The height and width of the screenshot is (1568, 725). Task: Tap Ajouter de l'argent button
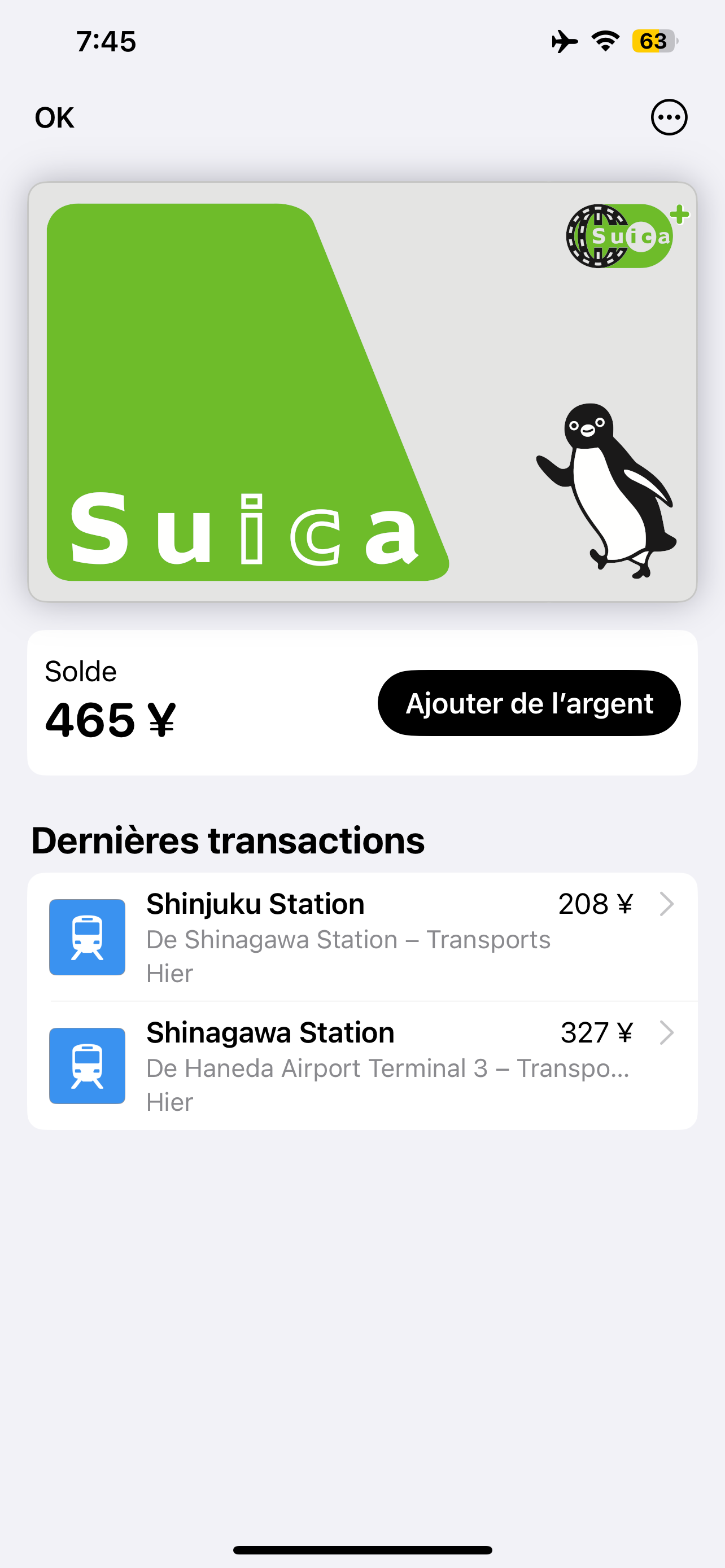click(529, 703)
